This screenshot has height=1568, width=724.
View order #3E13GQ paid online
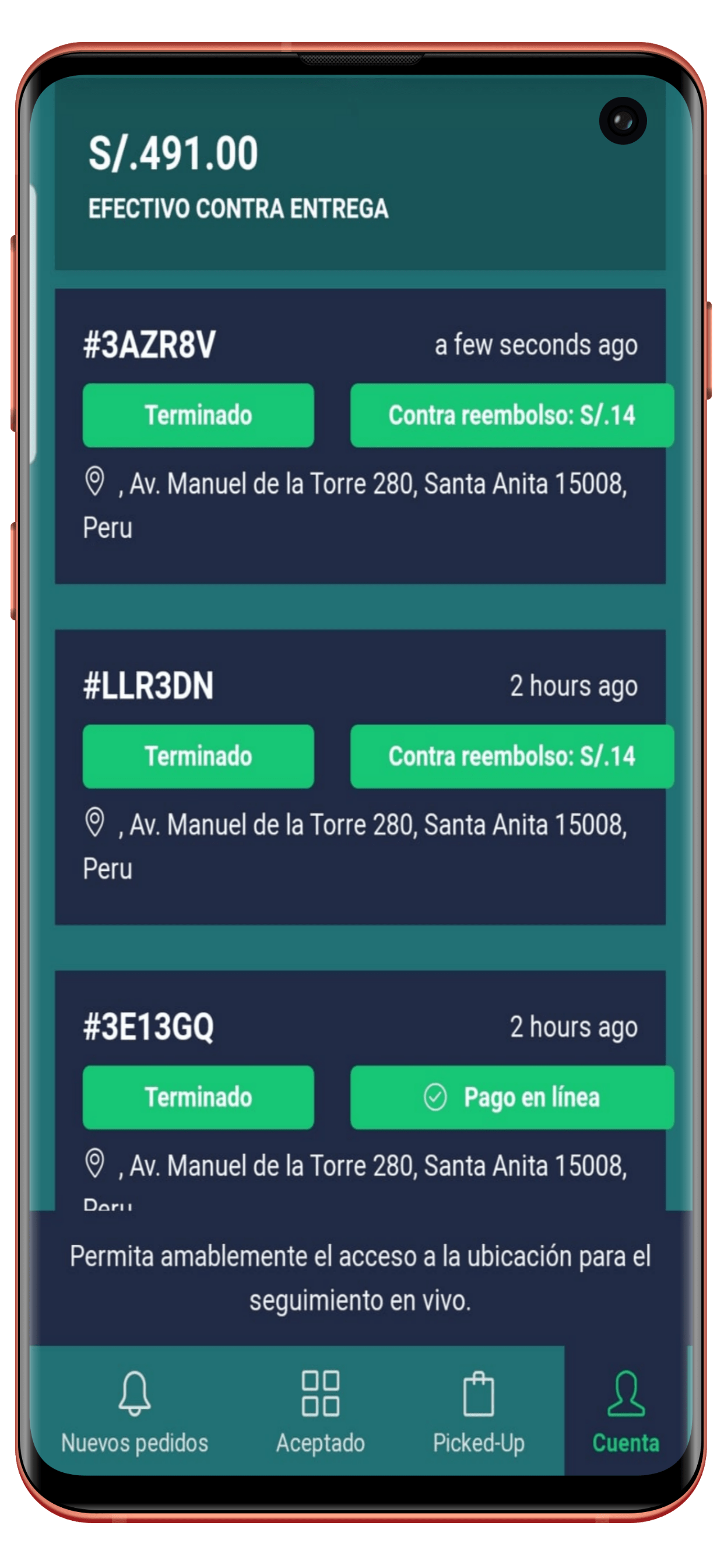tap(360, 1090)
